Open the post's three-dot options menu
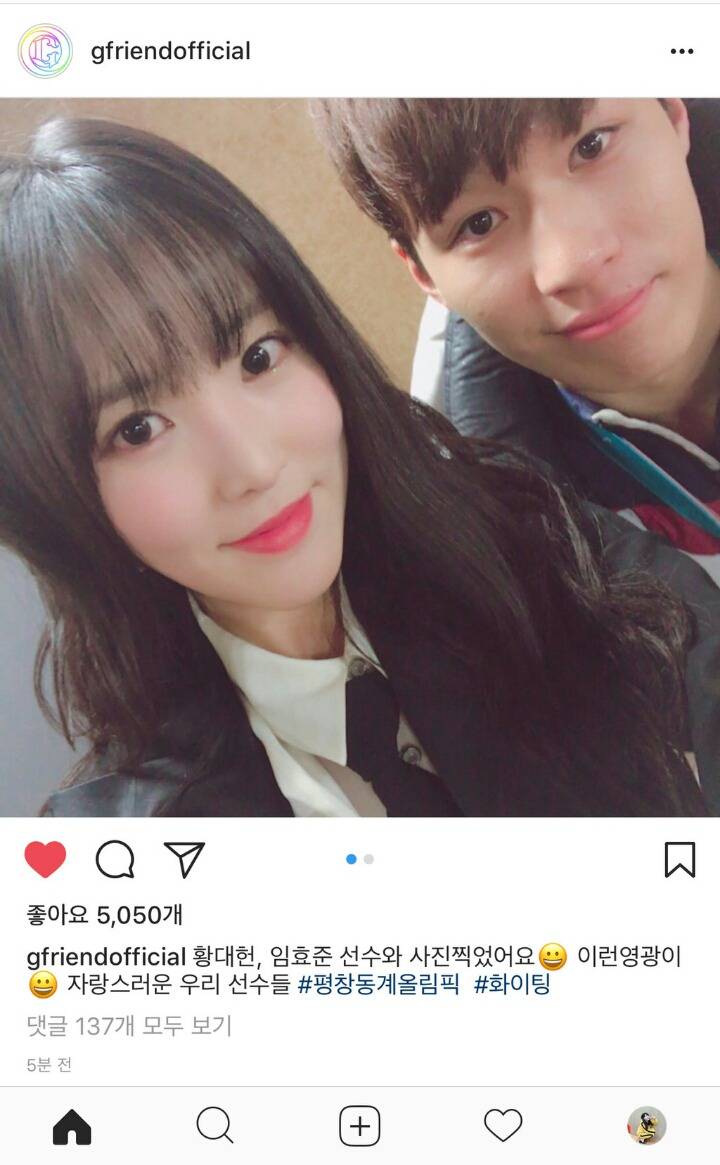 pos(681,51)
